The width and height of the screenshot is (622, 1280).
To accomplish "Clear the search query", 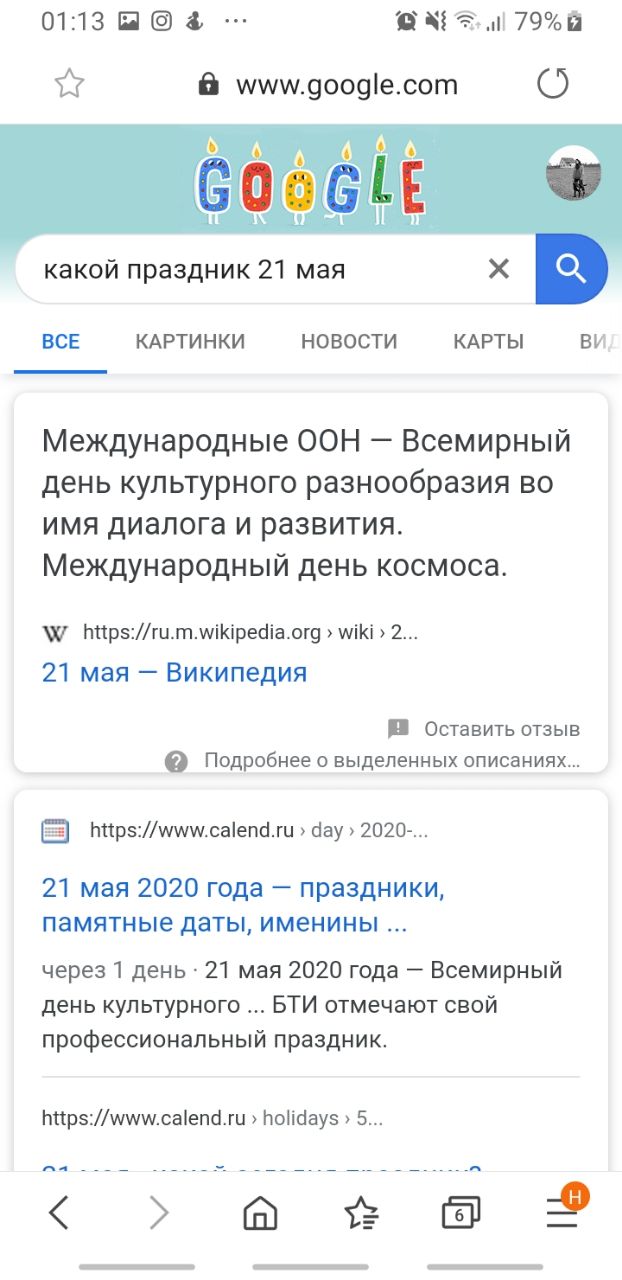I will click(498, 269).
